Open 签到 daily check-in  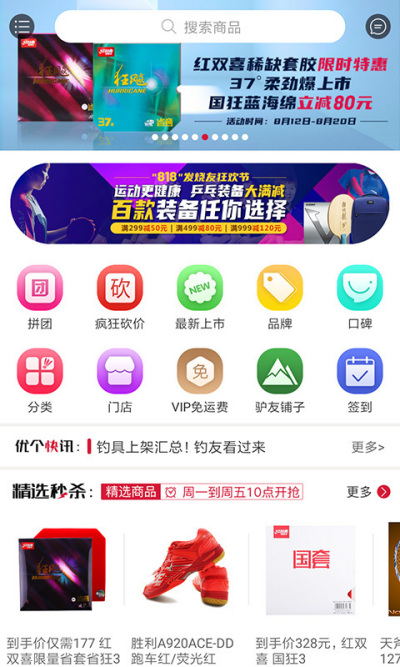[360, 381]
